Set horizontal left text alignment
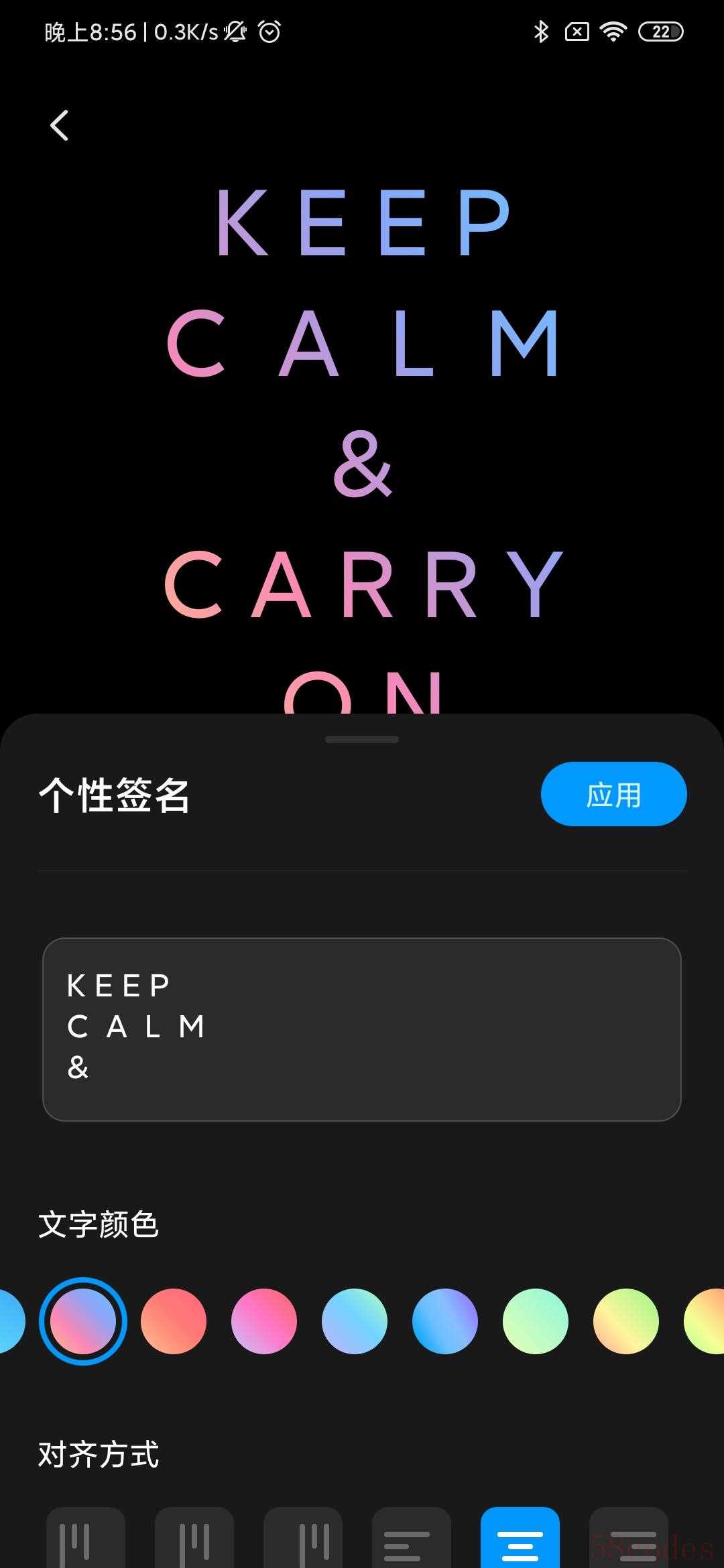The height and width of the screenshot is (1568, 724). pos(411,1540)
